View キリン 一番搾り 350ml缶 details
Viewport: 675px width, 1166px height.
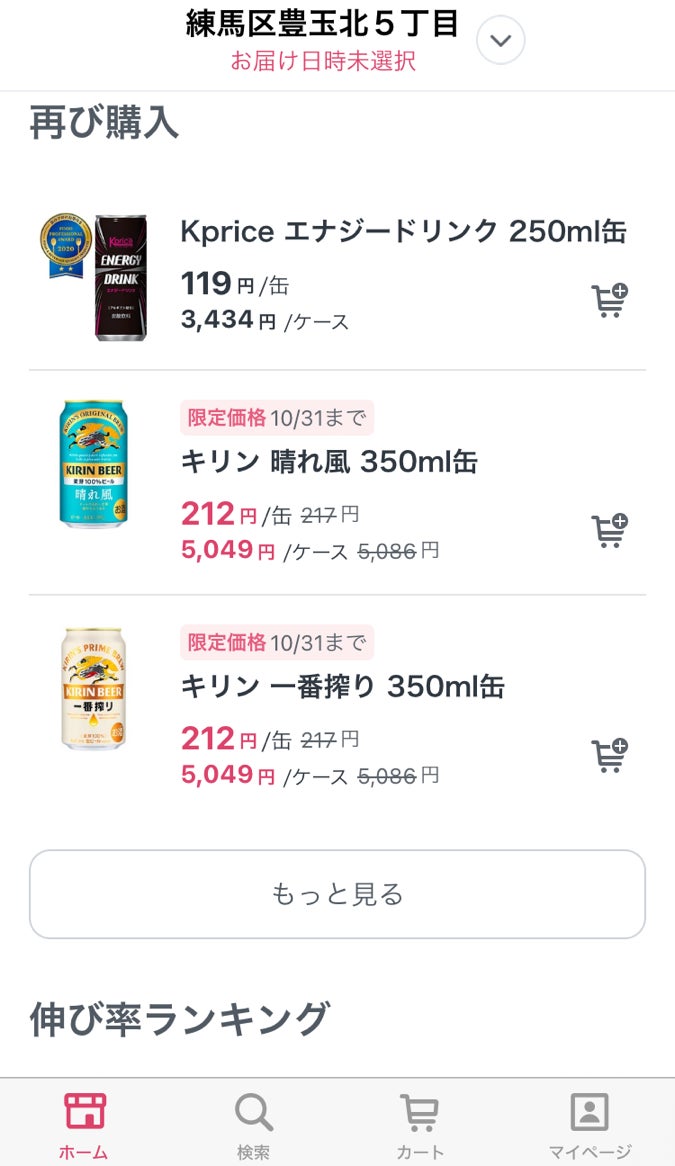click(x=342, y=687)
